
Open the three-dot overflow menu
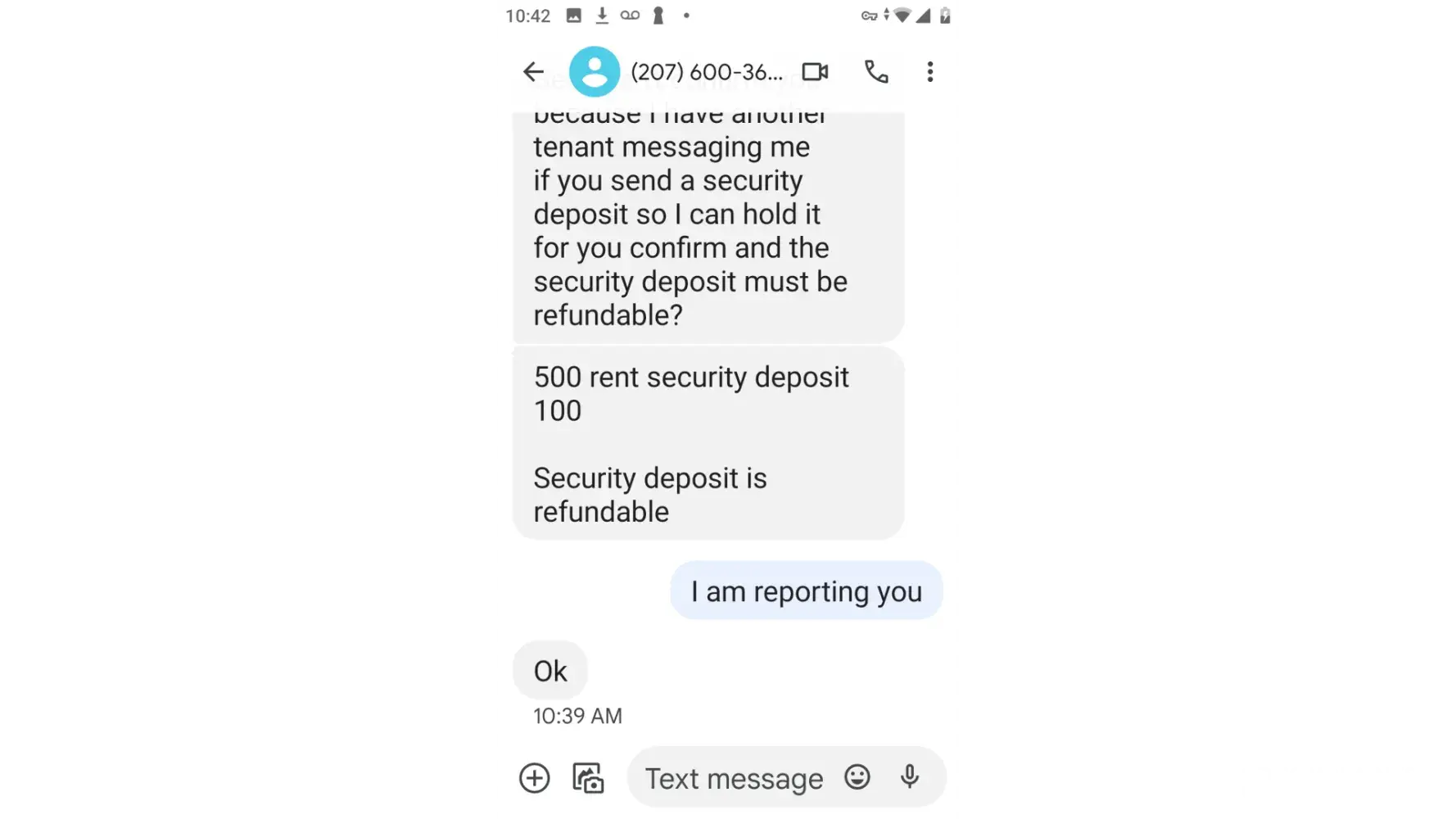930,72
